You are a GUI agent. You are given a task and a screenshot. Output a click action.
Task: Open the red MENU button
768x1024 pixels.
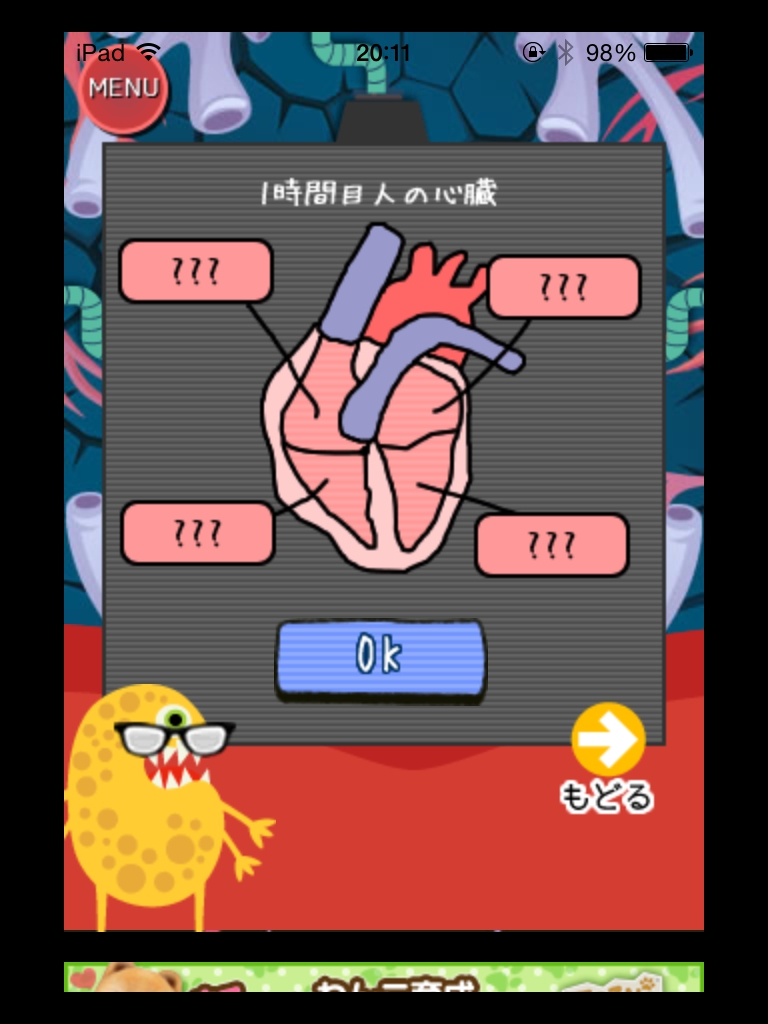(x=123, y=90)
